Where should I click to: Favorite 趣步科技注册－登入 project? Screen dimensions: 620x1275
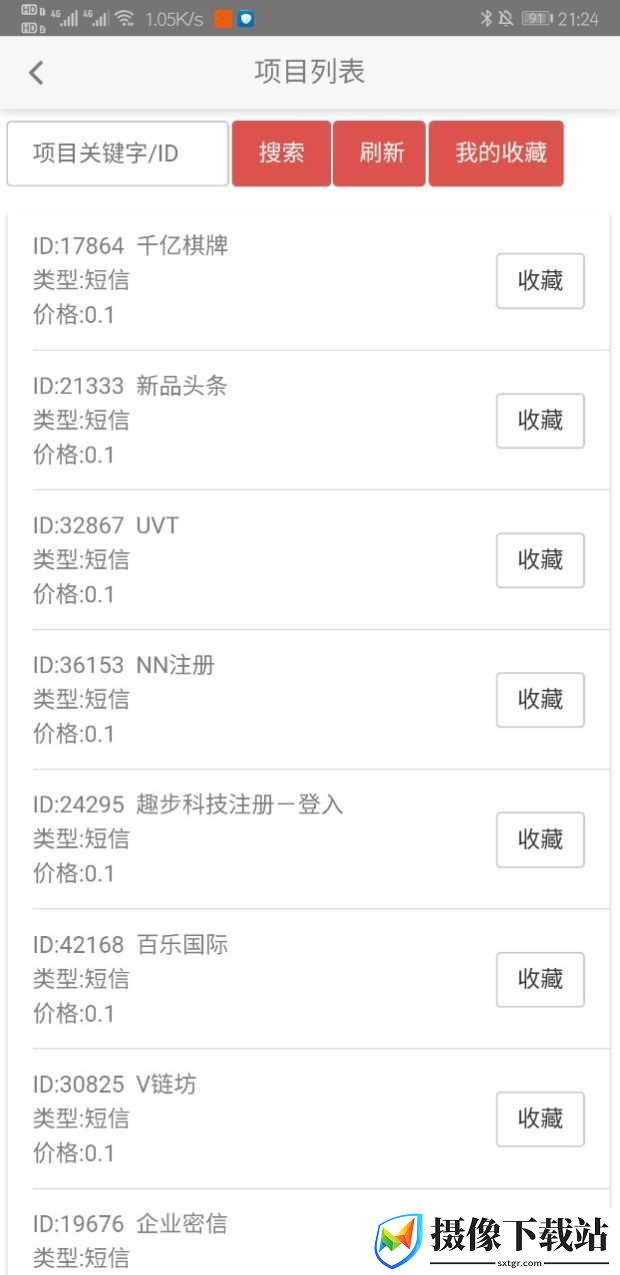(x=540, y=840)
